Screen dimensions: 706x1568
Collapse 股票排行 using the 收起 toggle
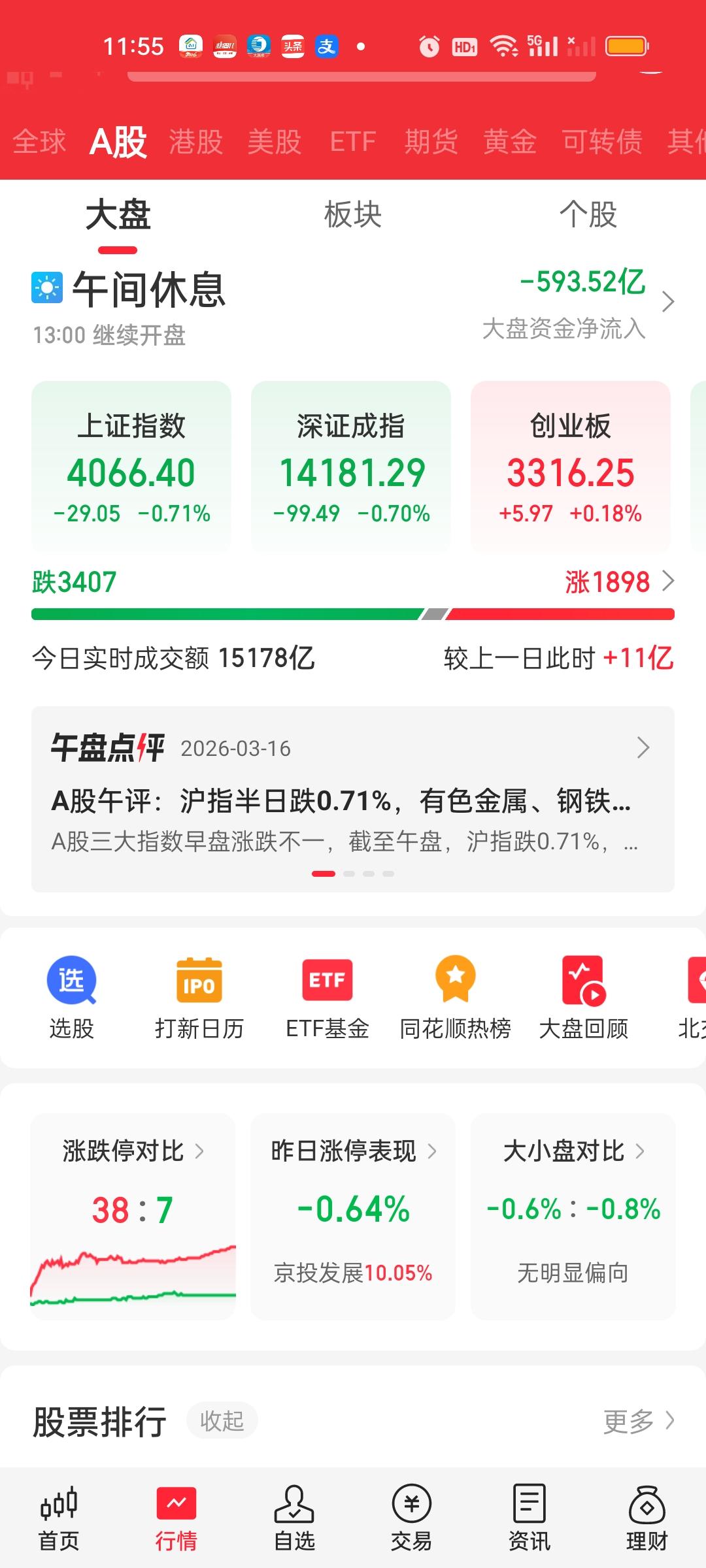222,1419
